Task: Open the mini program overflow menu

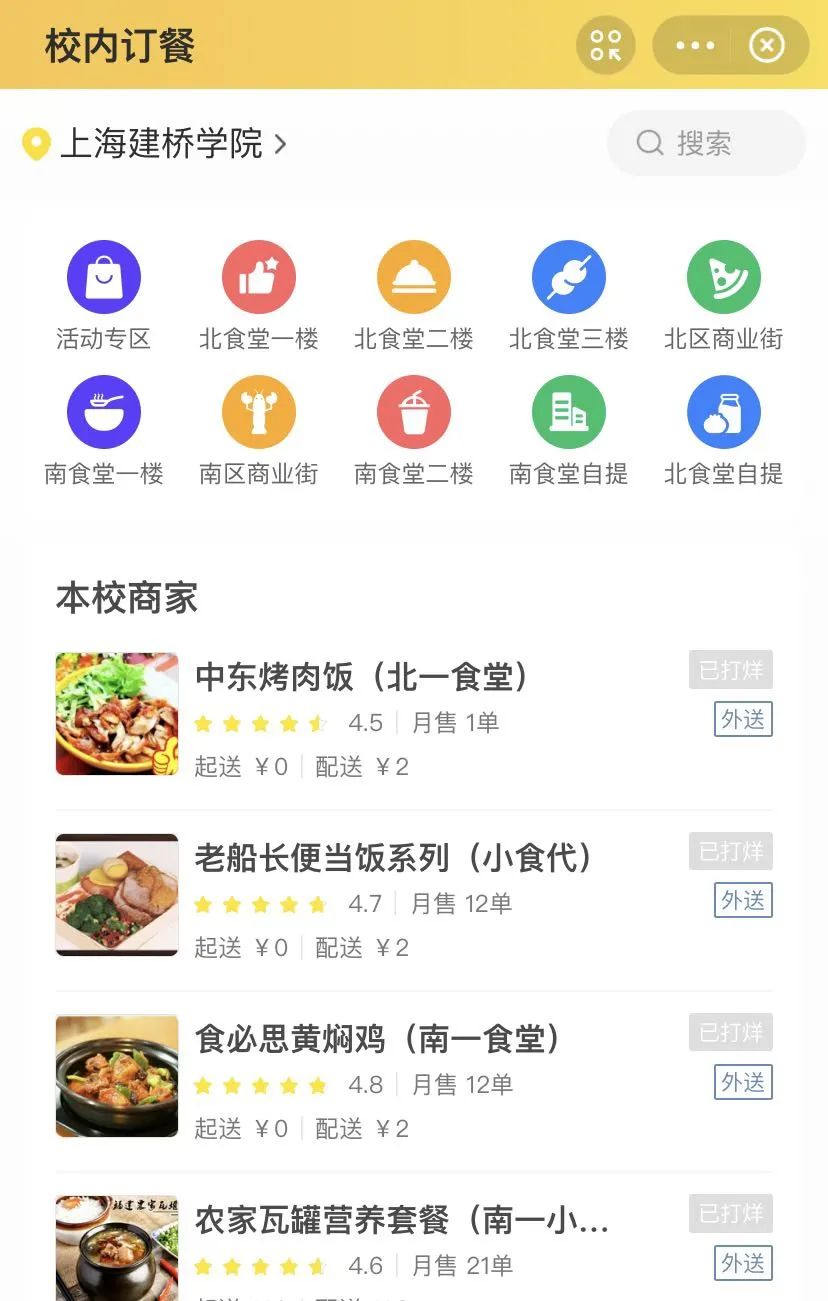Action: [695, 45]
